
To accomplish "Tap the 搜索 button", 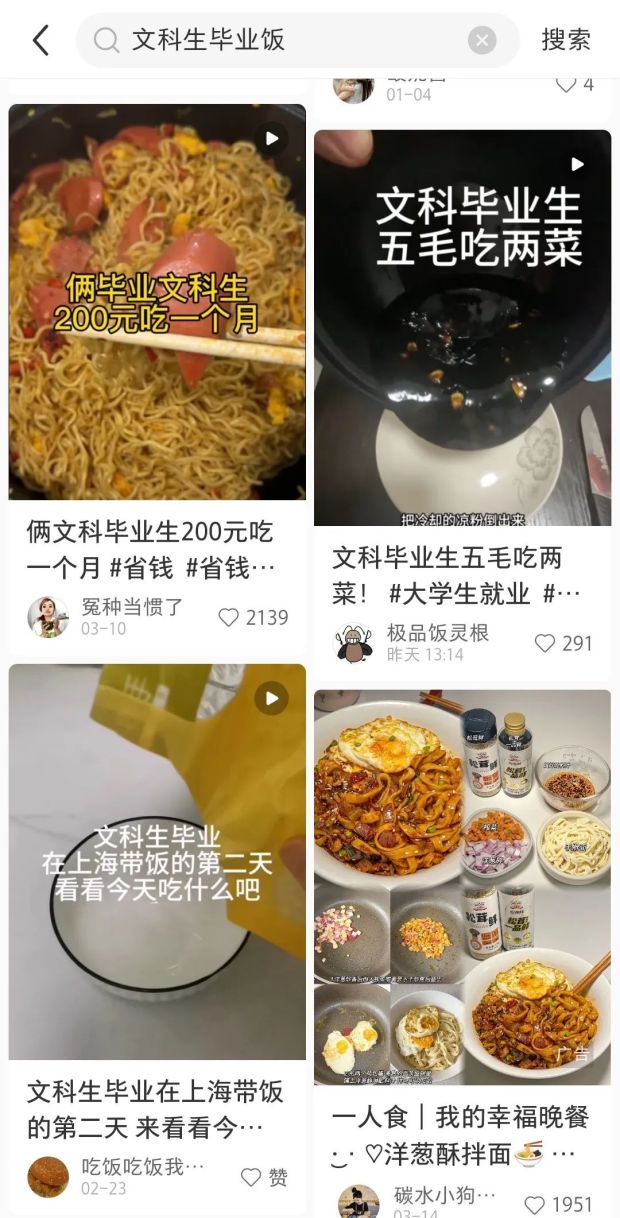I will pos(566,40).
